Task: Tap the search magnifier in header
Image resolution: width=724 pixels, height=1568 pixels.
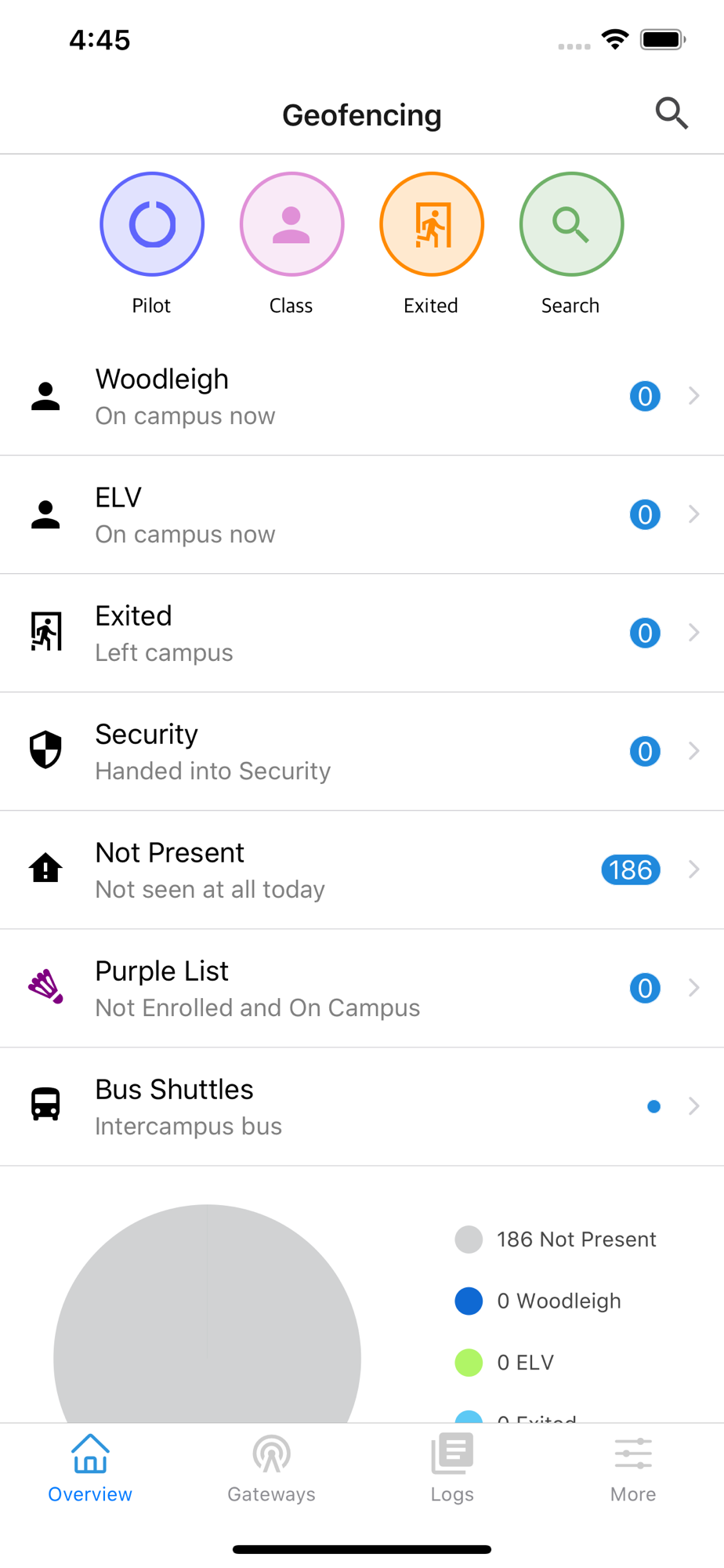Action: click(x=672, y=114)
